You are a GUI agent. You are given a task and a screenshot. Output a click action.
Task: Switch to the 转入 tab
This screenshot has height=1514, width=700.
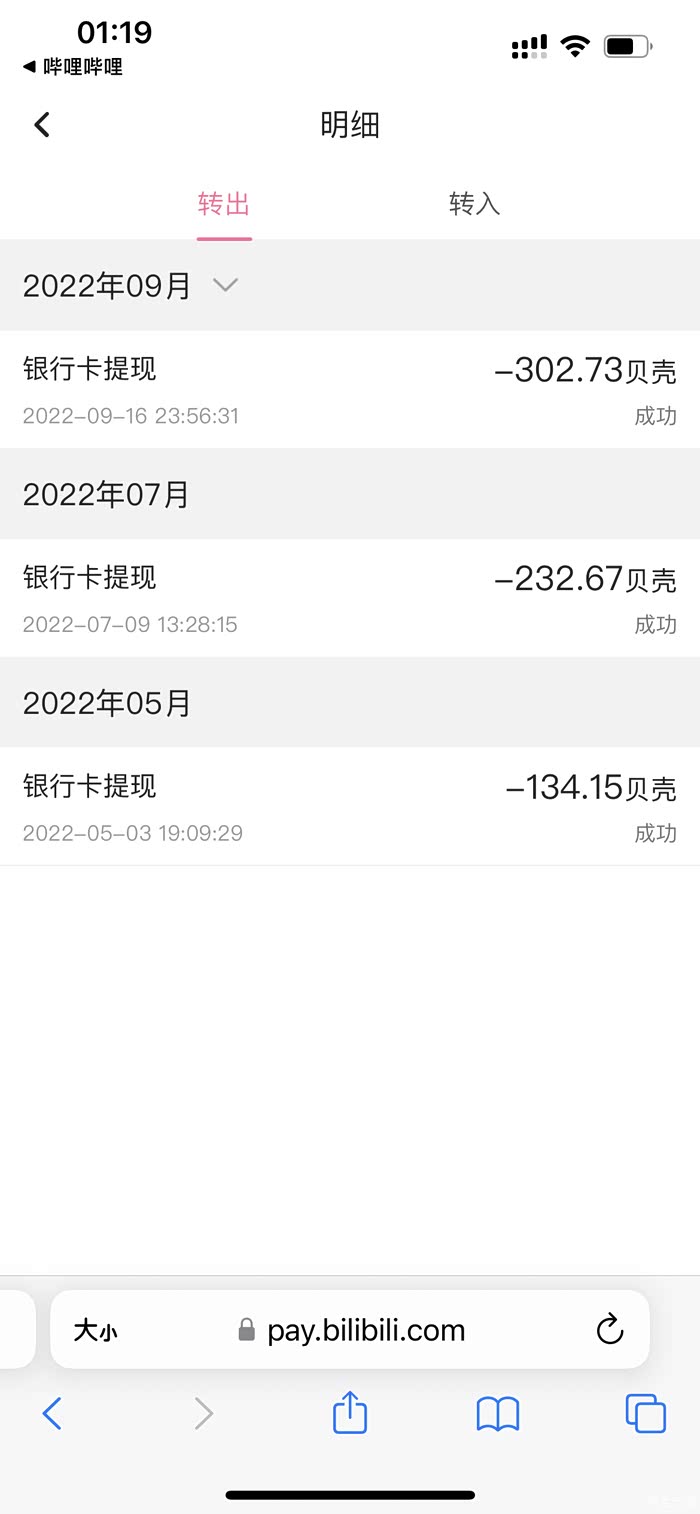474,205
